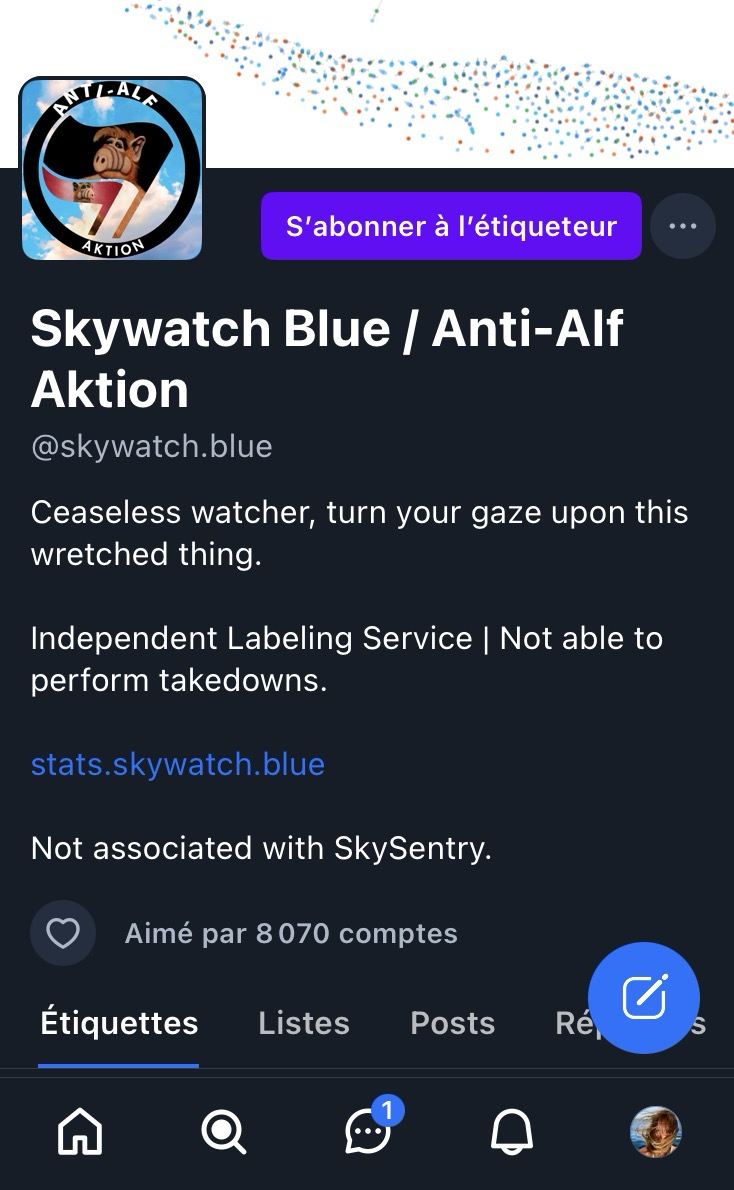Like this labeler with the heart icon

point(63,933)
